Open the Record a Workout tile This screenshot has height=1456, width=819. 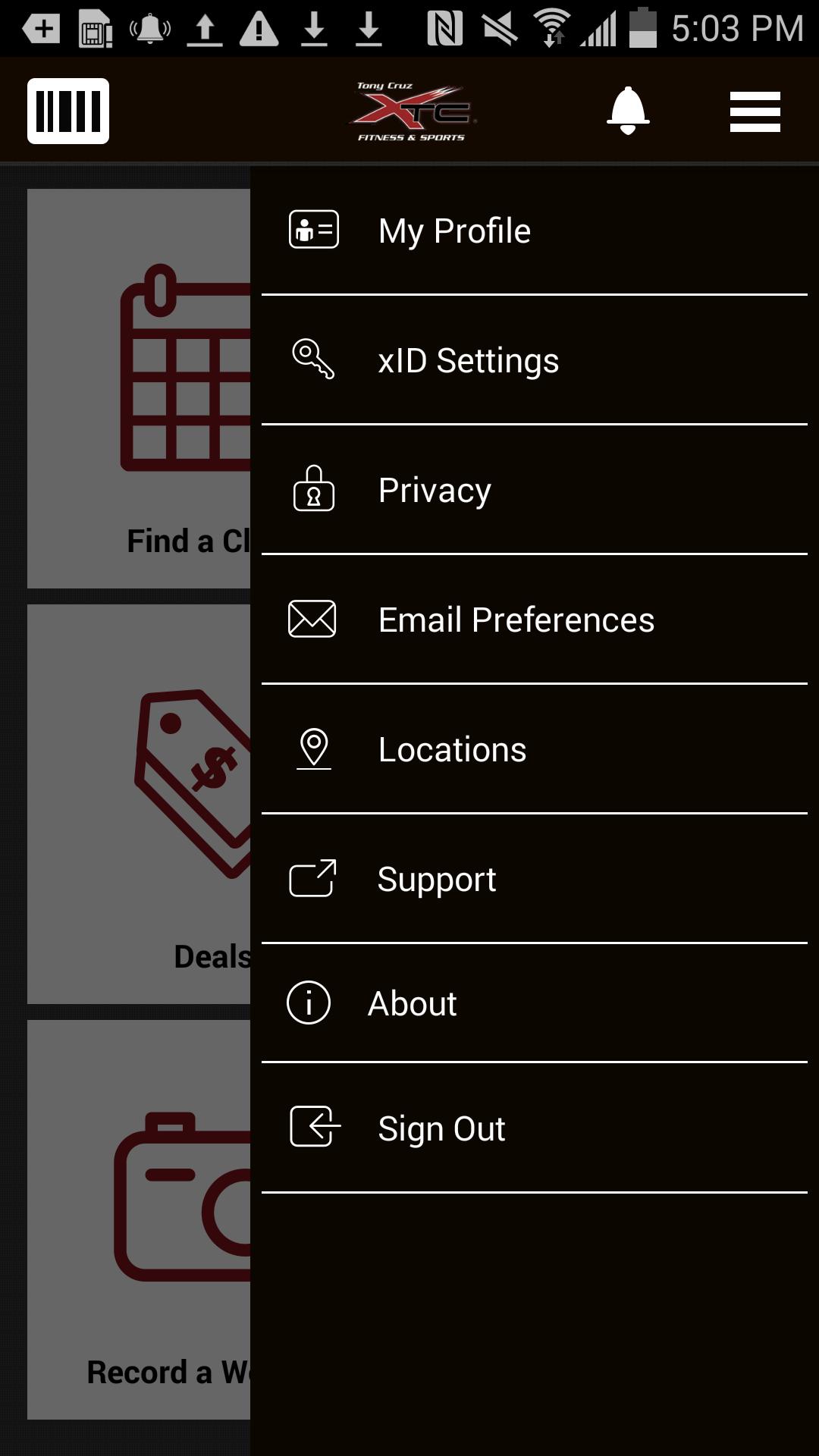tap(140, 1219)
